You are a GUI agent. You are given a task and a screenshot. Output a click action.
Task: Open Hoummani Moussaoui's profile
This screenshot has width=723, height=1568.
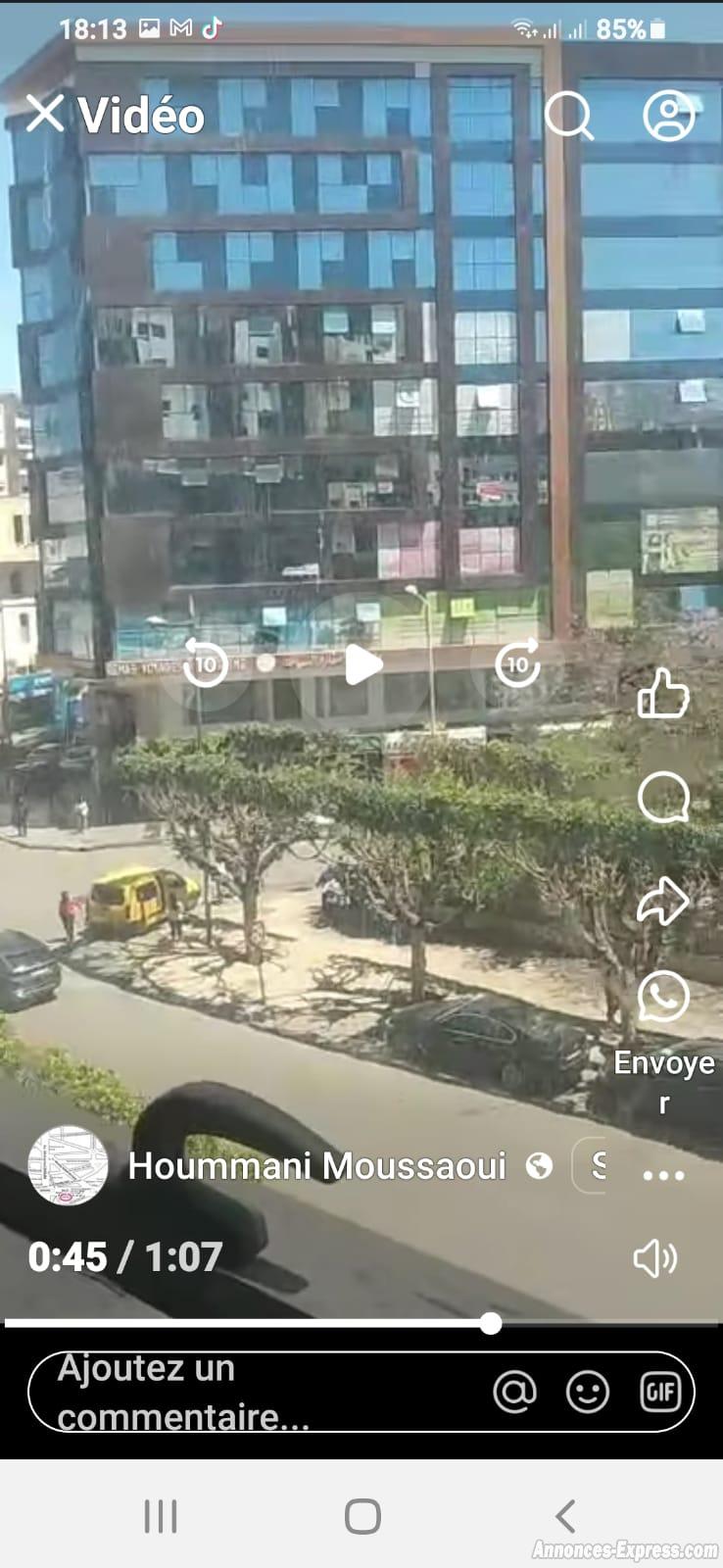click(x=316, y=1166)
